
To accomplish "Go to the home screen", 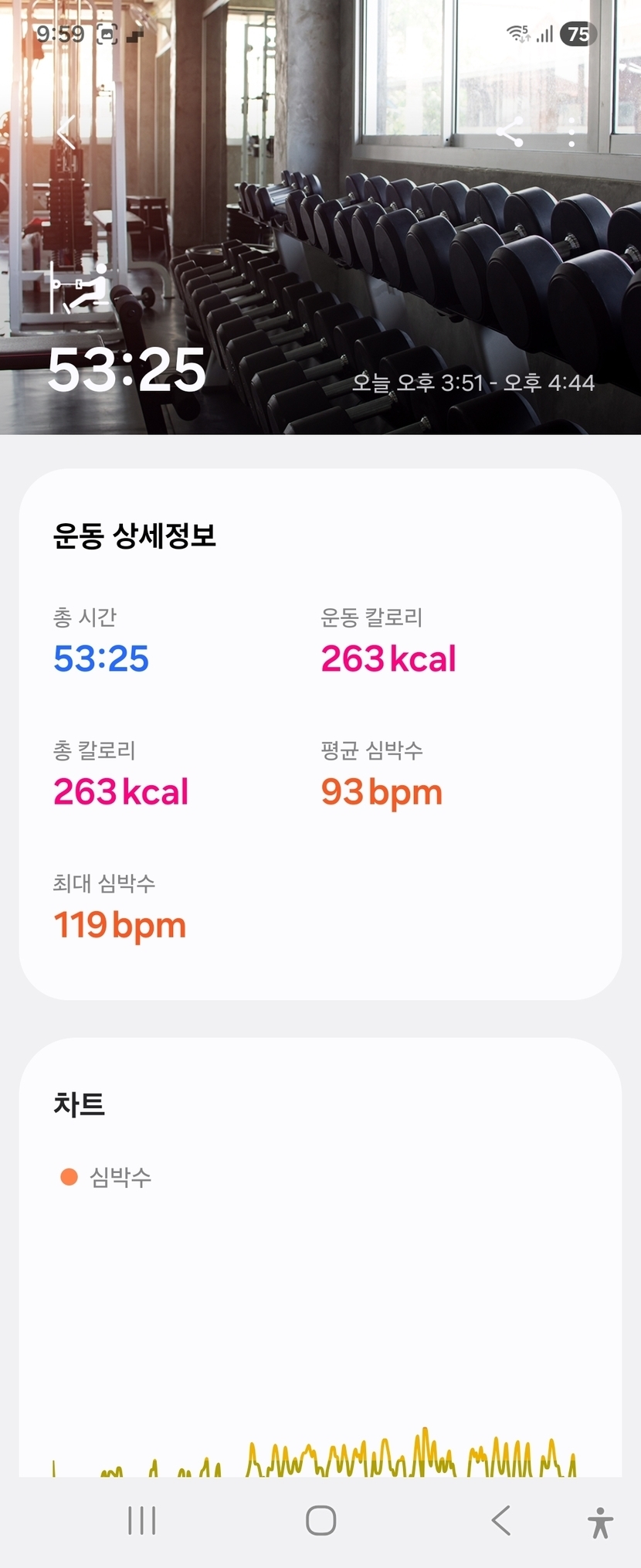I will point(320,1520).
